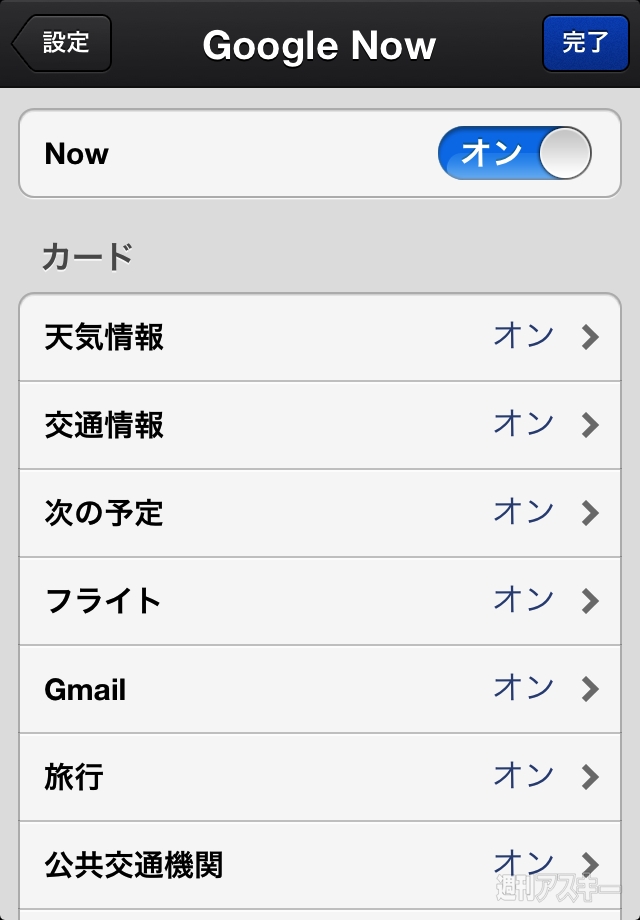This screenshot has height=920, width=640.
Task: Turn off the Now switch
Action: 514,154
